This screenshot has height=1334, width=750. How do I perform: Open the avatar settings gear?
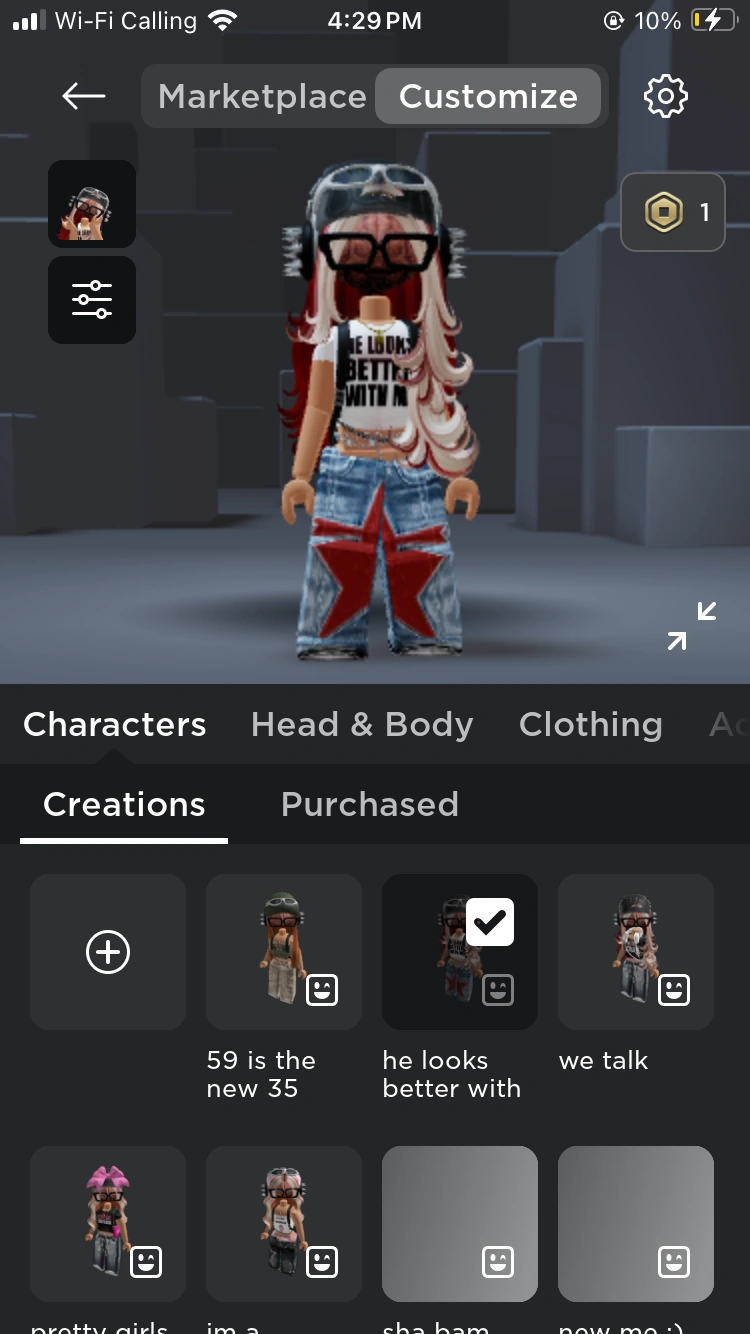[x=666, y=96]
